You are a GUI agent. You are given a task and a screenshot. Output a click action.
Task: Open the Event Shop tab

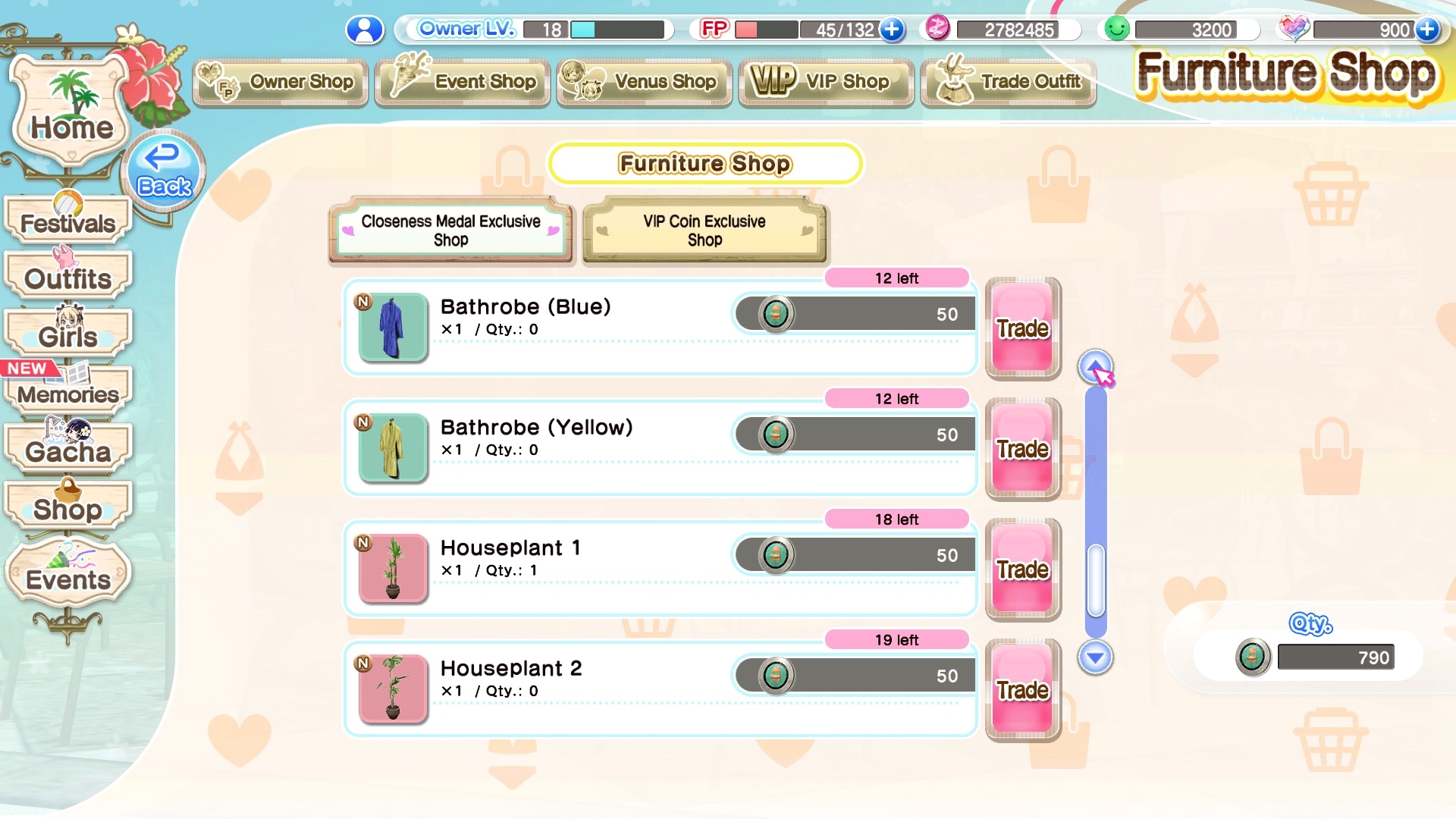click(x=463, y=82)
